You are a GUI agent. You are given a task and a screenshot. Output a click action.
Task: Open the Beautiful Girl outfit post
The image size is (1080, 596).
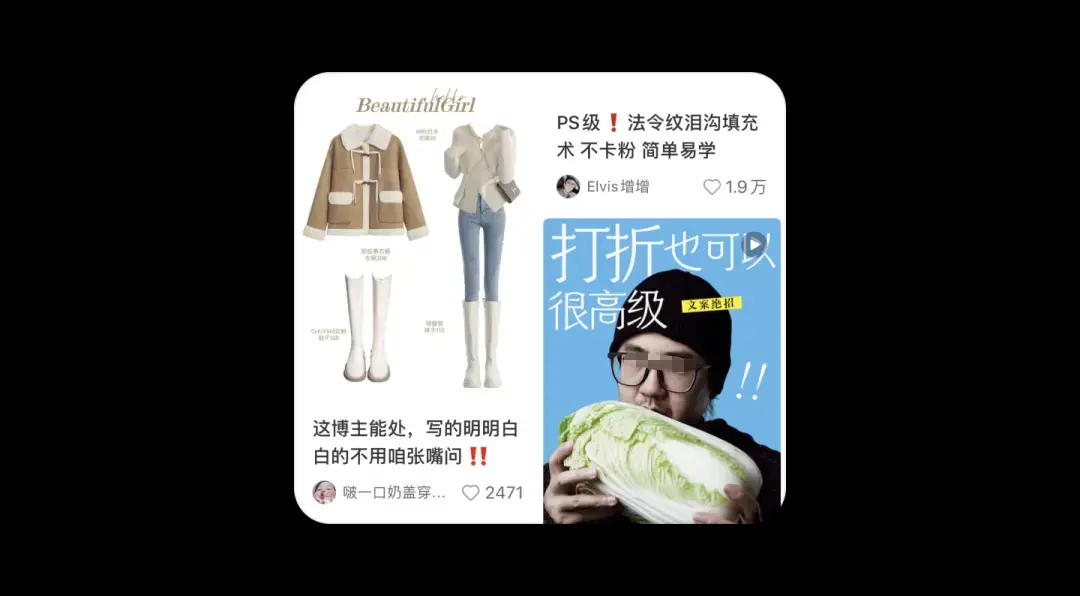(418, 250)
